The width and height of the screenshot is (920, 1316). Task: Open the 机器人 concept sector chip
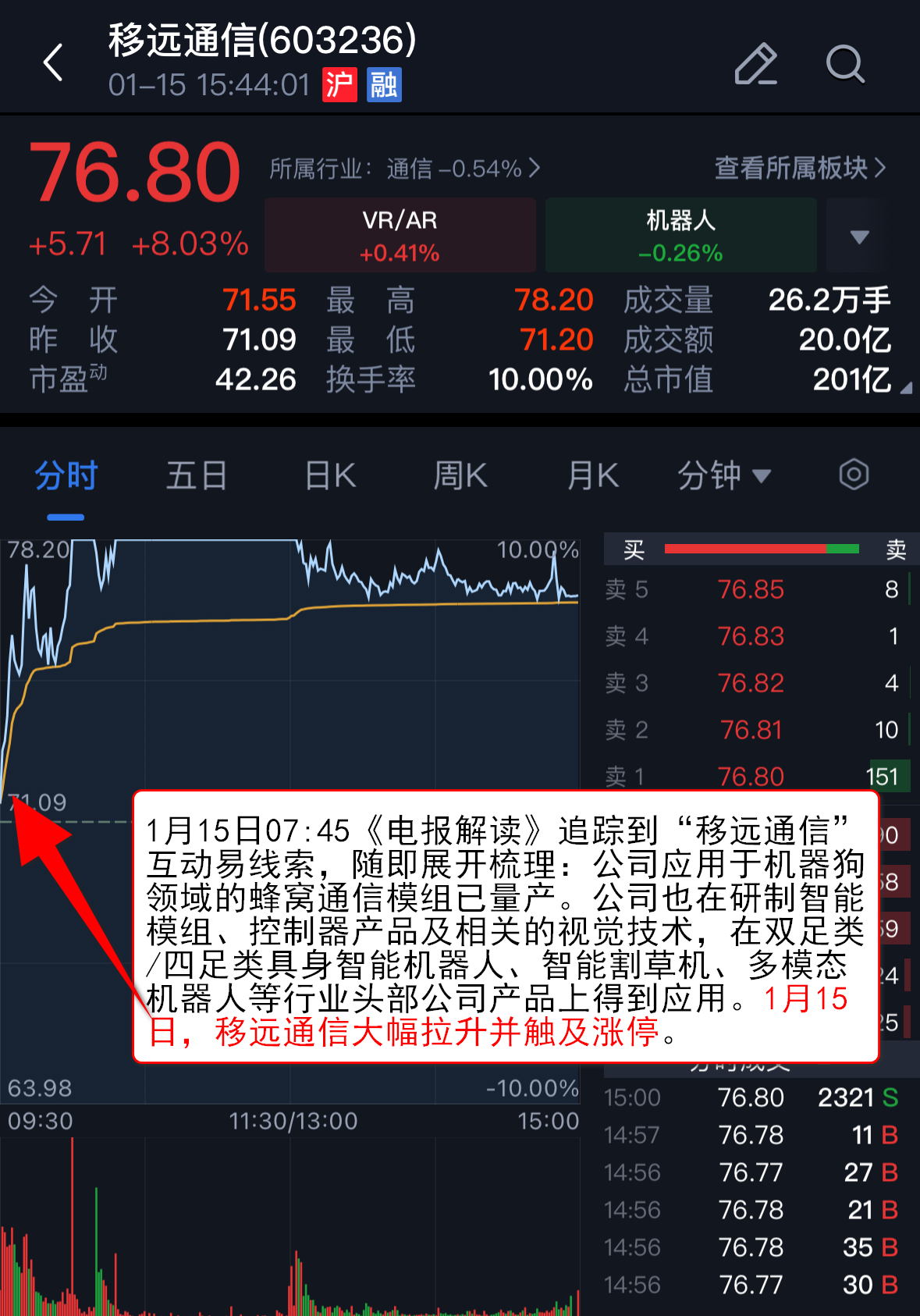(680, 235)
